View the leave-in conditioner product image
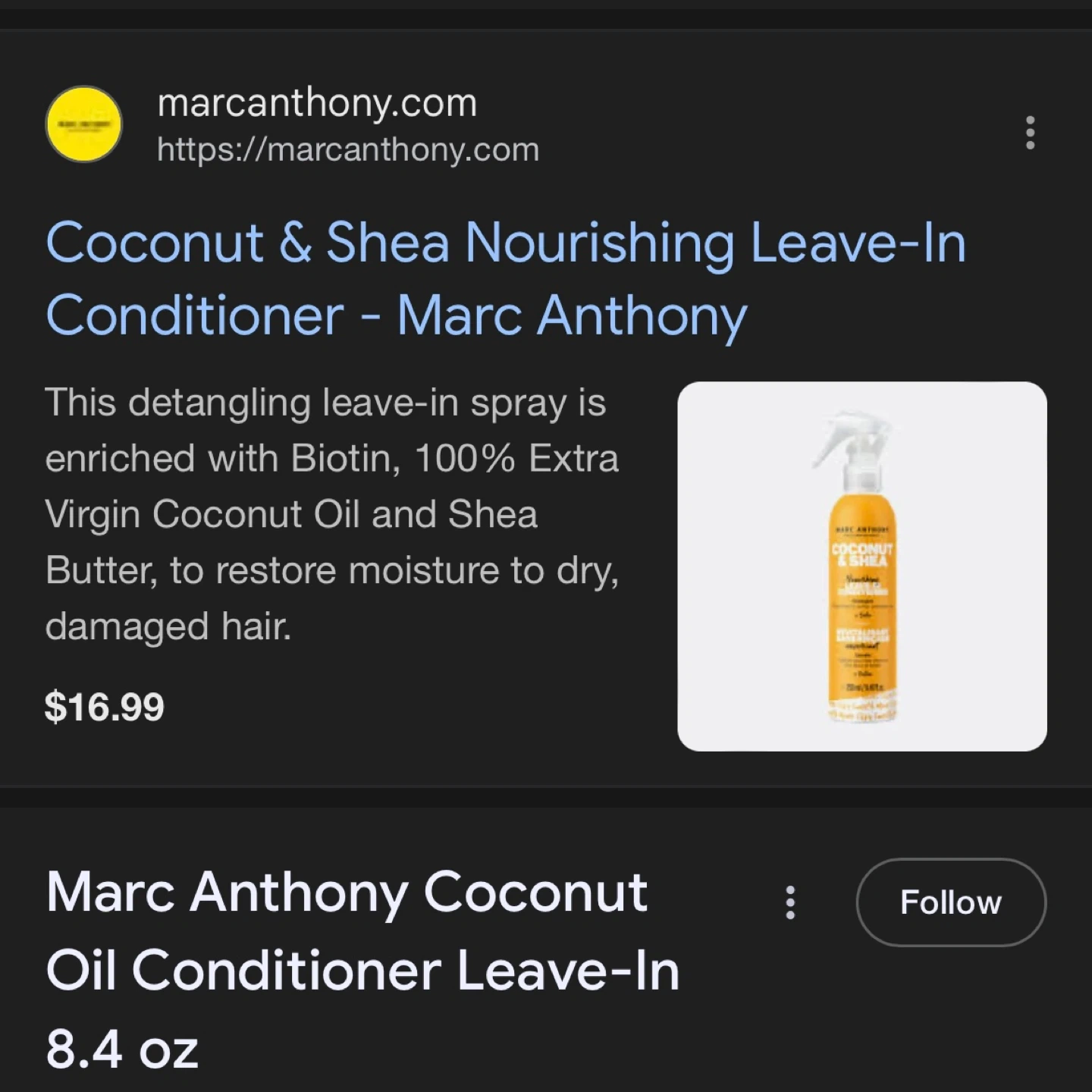 coord(861,566)
